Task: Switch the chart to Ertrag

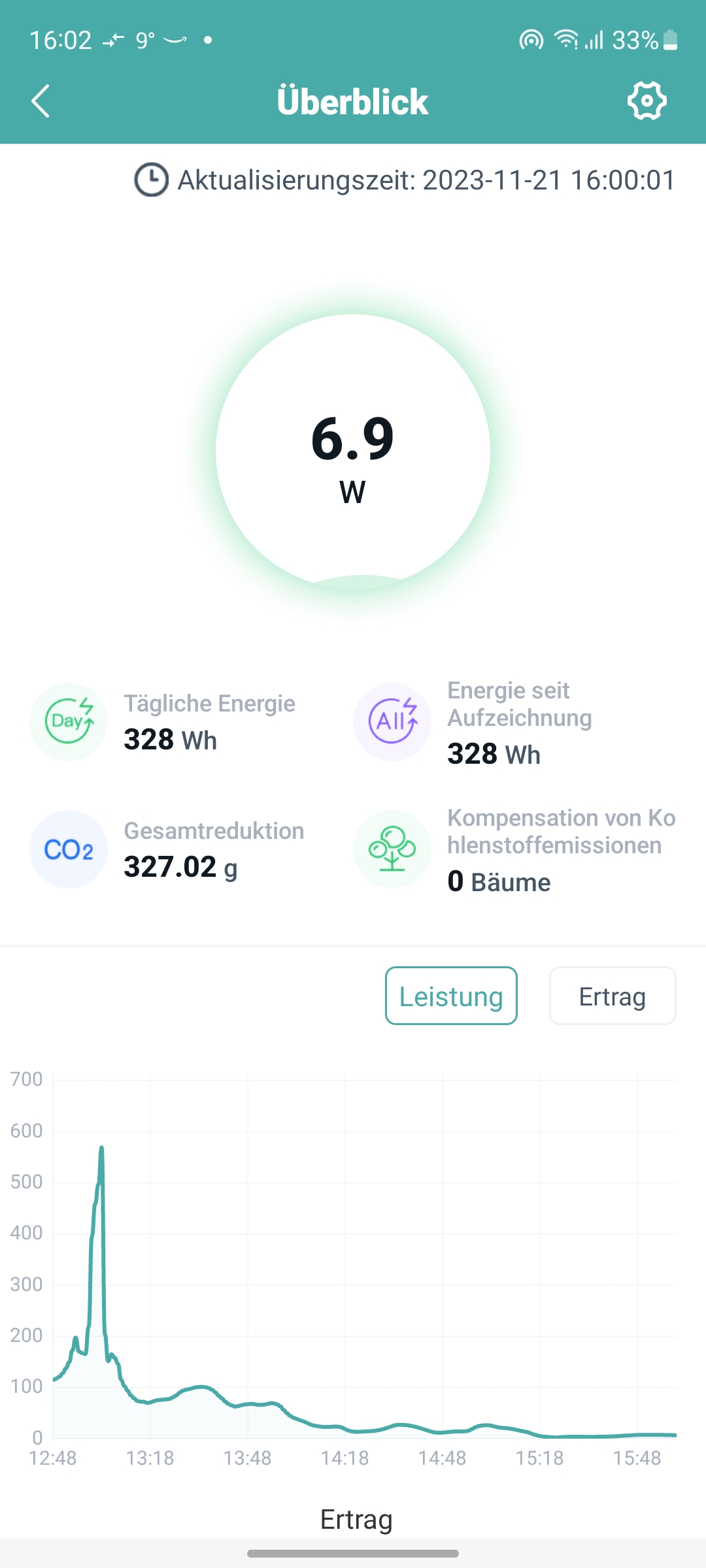Action: 613,996
